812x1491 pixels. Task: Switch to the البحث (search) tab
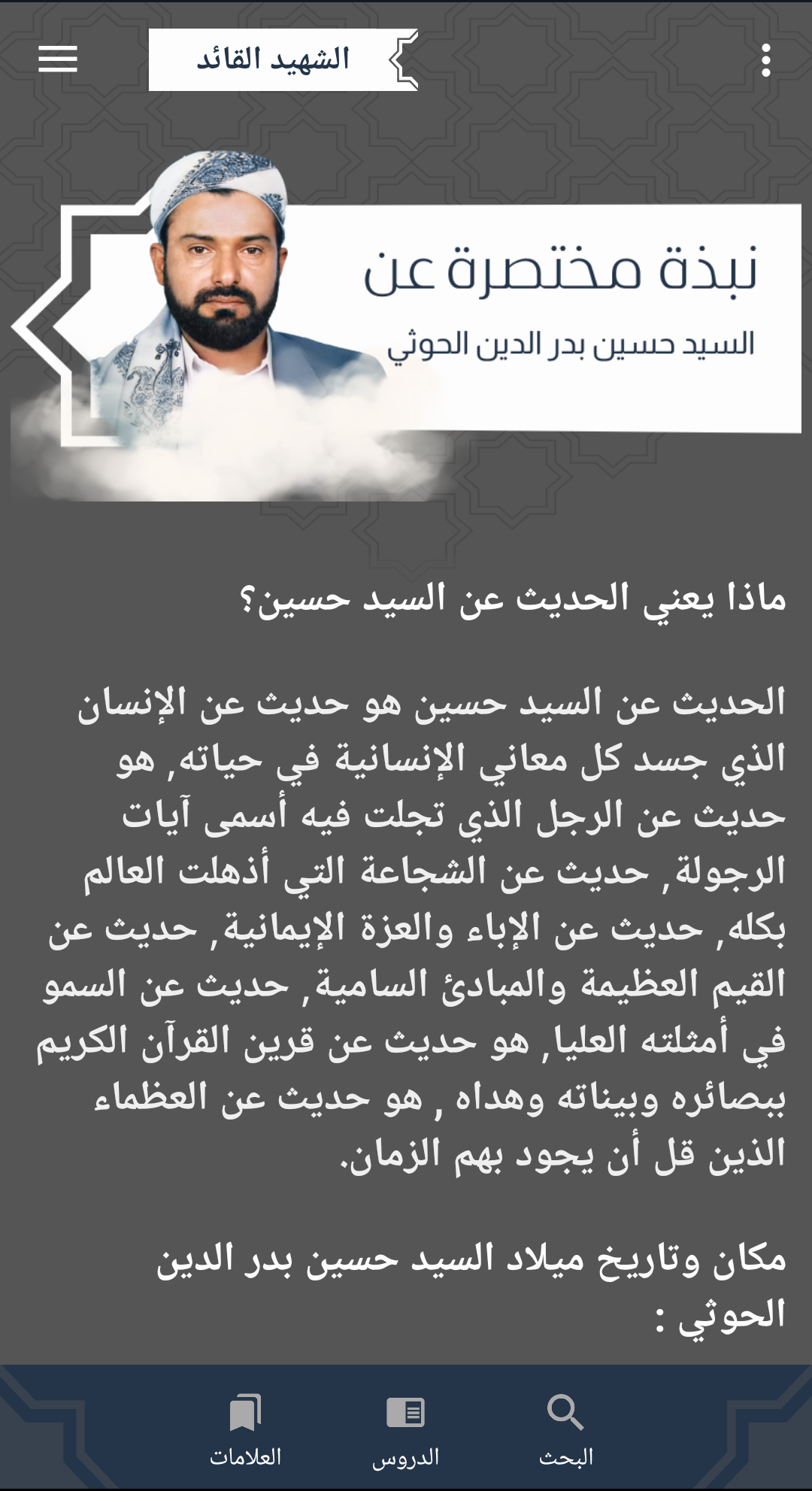tap(565, 1429)
